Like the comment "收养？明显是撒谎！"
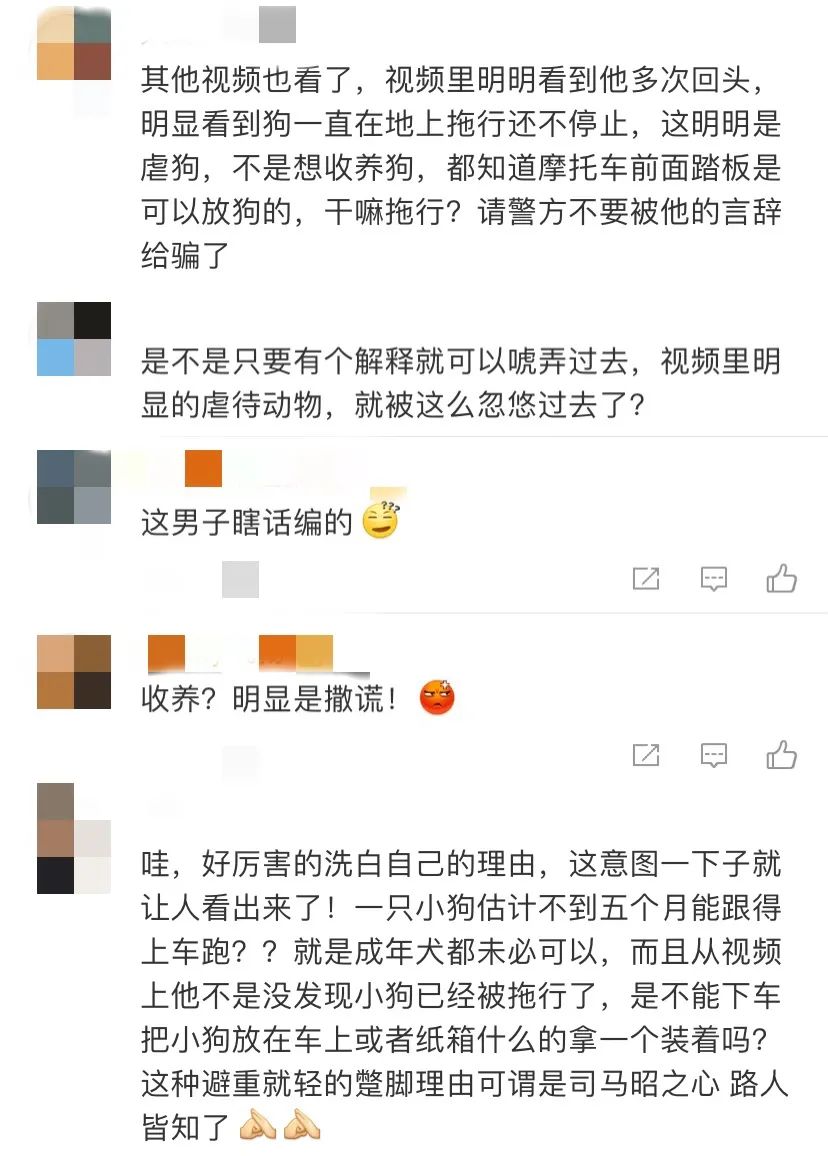828x1156 pixels. [781, 755]
